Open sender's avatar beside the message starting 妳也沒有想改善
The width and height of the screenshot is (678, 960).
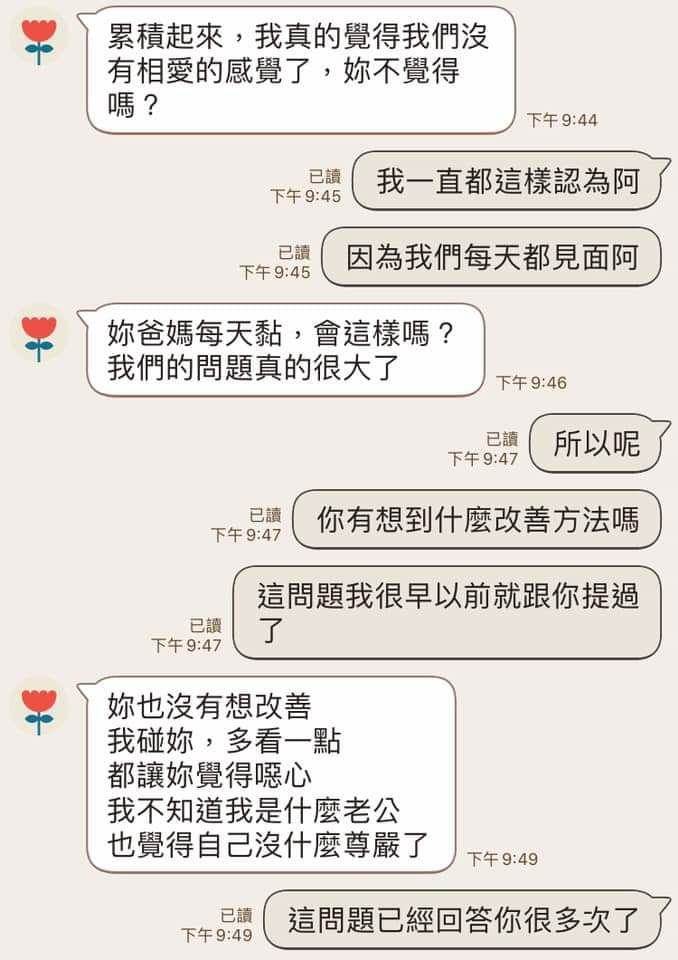39,706
